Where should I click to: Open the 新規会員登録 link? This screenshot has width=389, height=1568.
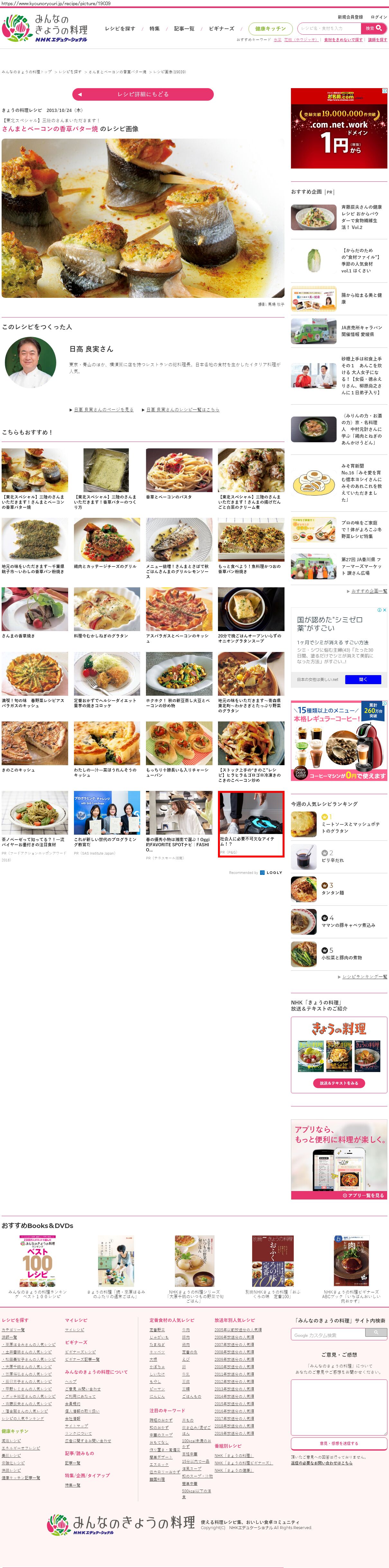click(x=350, y=17)
